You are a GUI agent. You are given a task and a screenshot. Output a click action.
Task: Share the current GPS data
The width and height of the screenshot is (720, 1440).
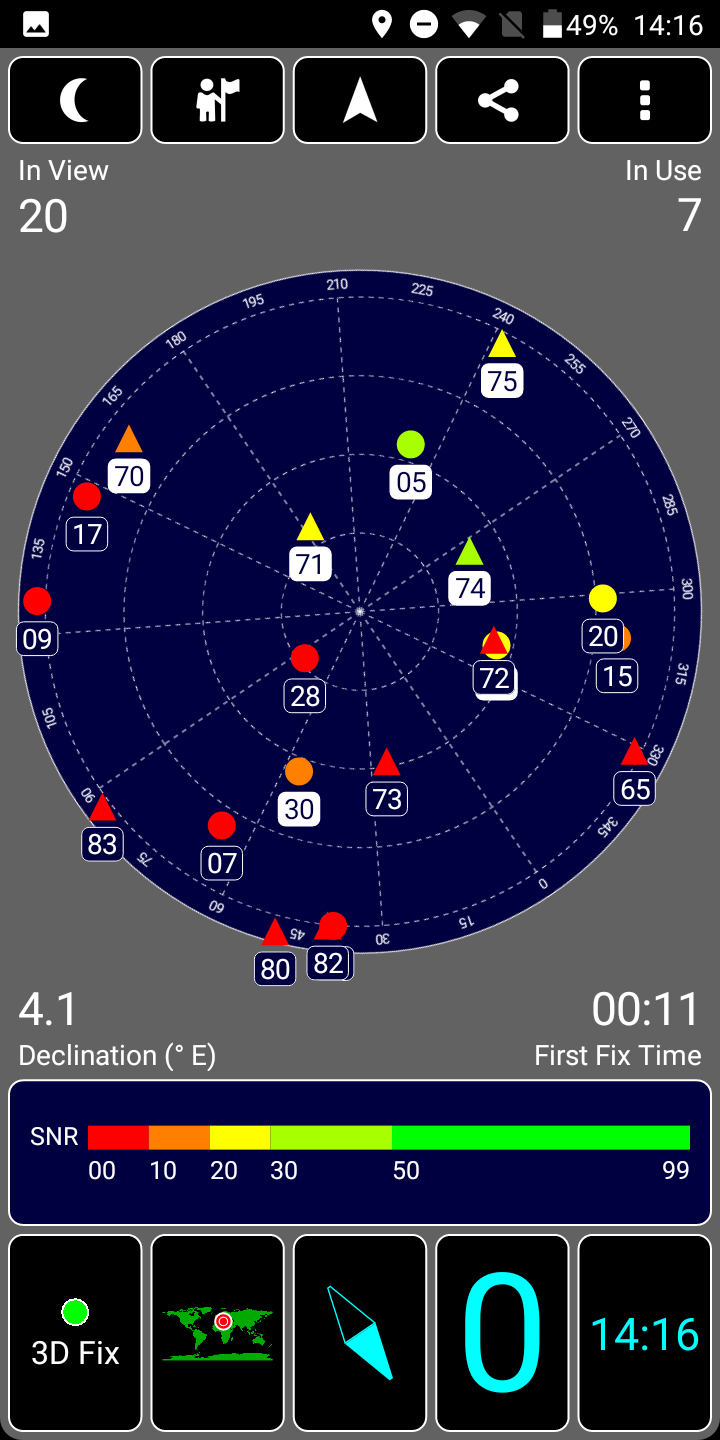[502, 100]
